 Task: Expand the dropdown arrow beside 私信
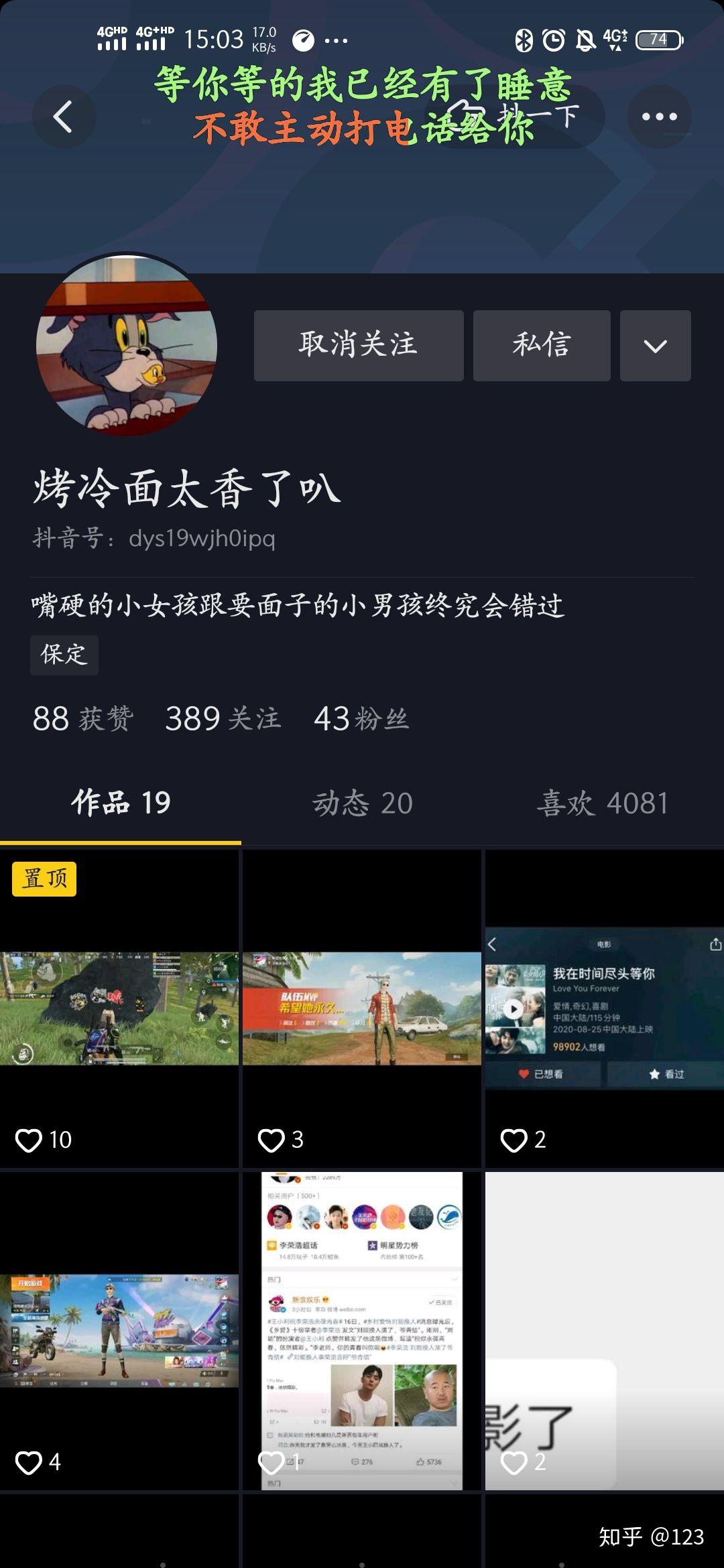pos(655,346)
